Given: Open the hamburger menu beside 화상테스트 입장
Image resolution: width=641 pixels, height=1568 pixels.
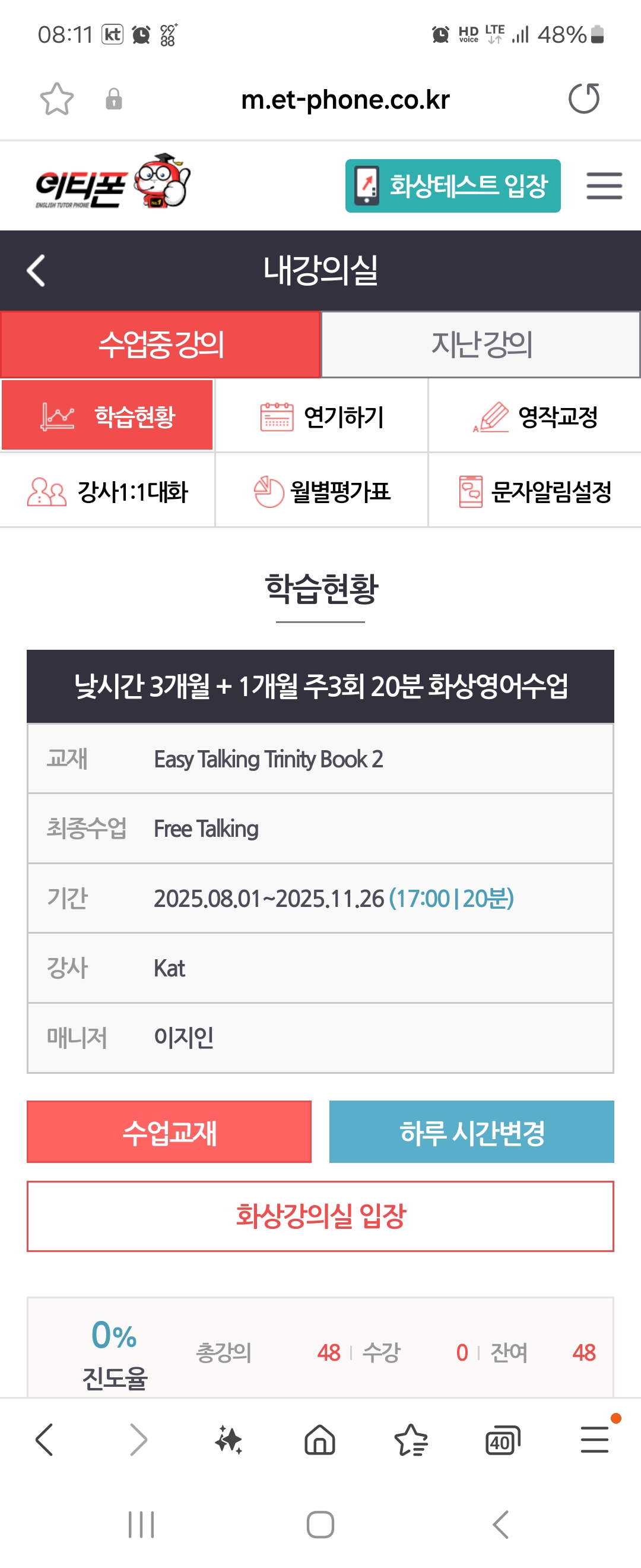Looking at the screenshot, I should tap(603, 186).
